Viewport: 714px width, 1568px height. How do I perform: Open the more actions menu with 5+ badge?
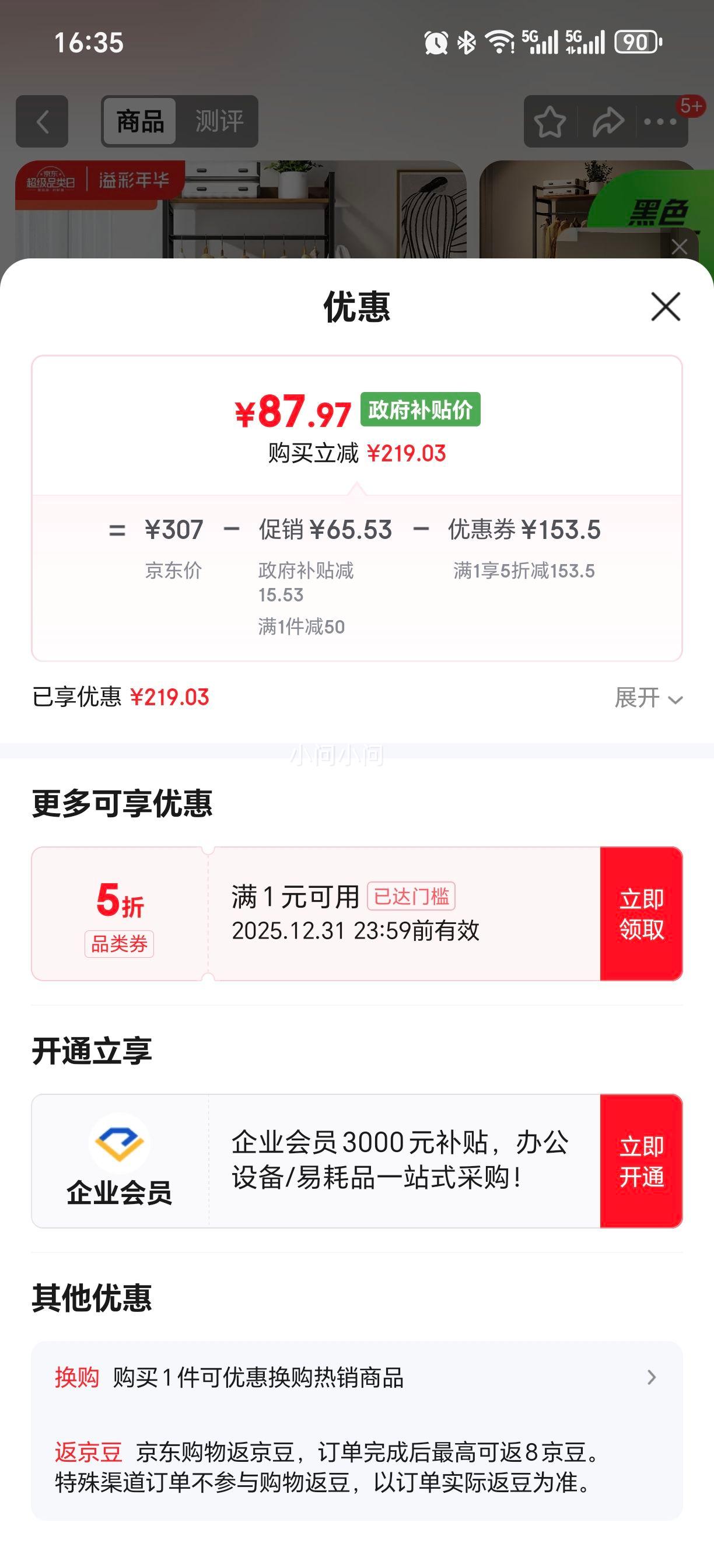[660, 121]
